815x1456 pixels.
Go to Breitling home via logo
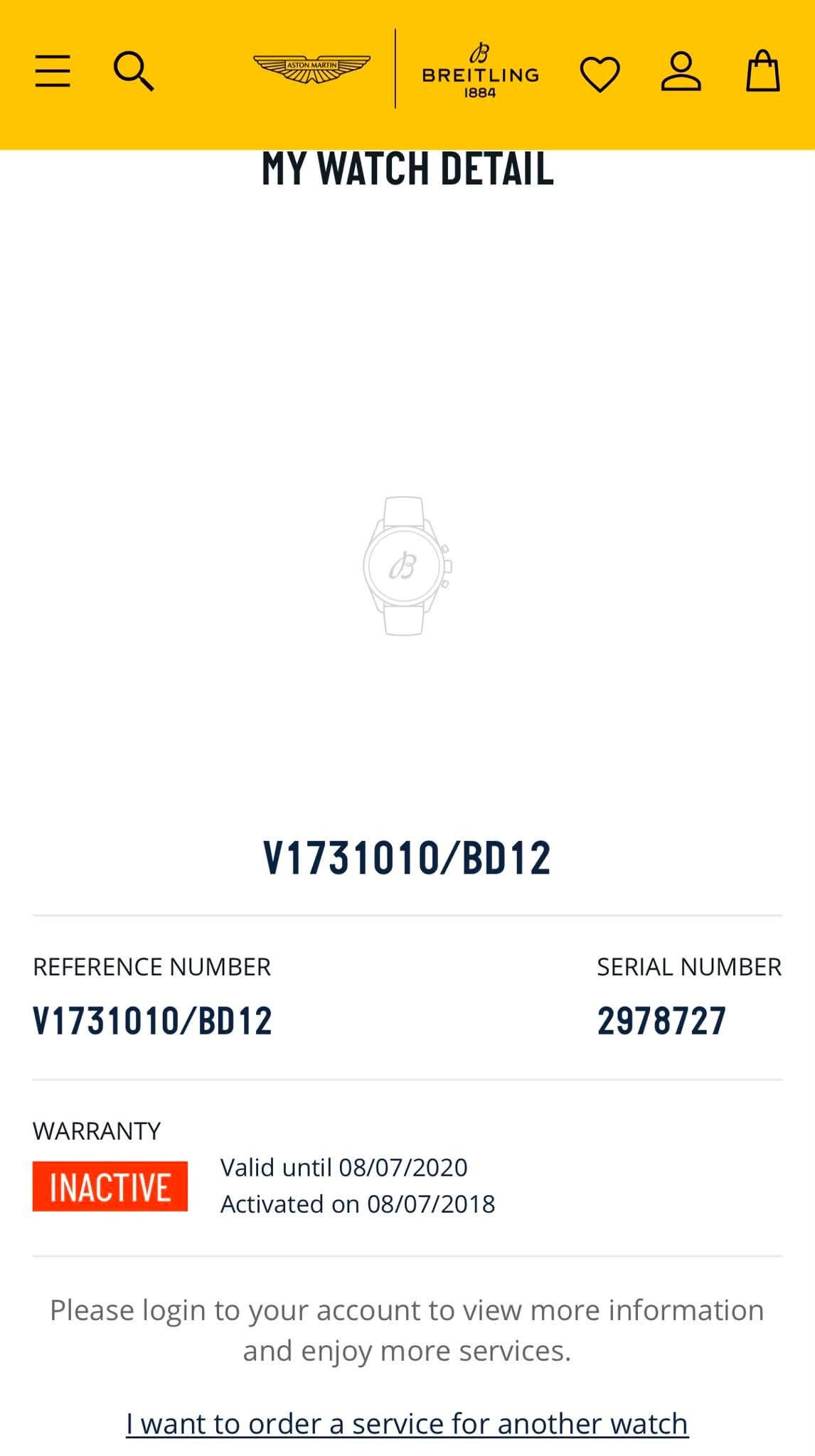tap(480, 71)
